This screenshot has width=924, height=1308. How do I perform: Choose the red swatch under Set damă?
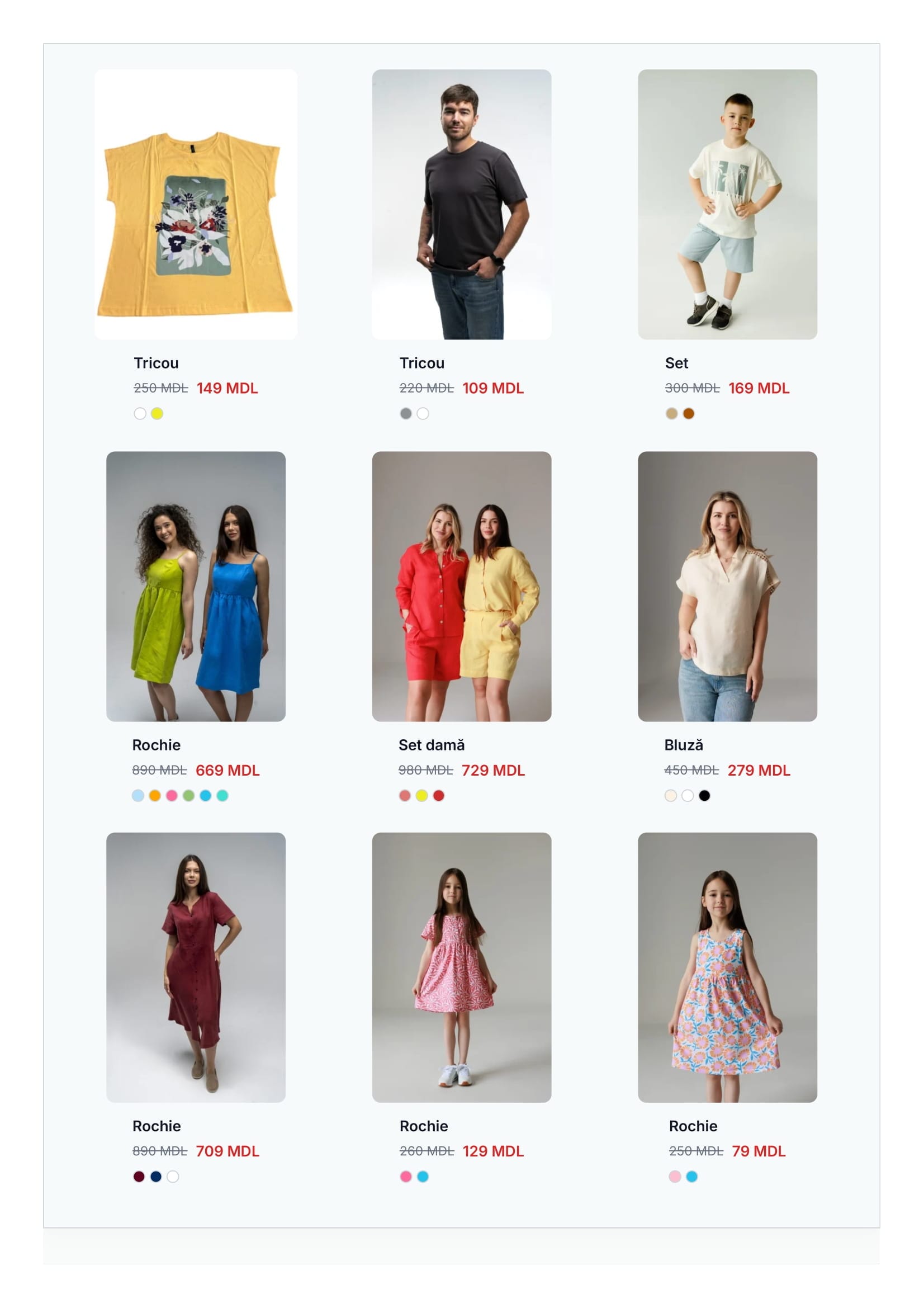pyautogui.click(x=438, y=795)
